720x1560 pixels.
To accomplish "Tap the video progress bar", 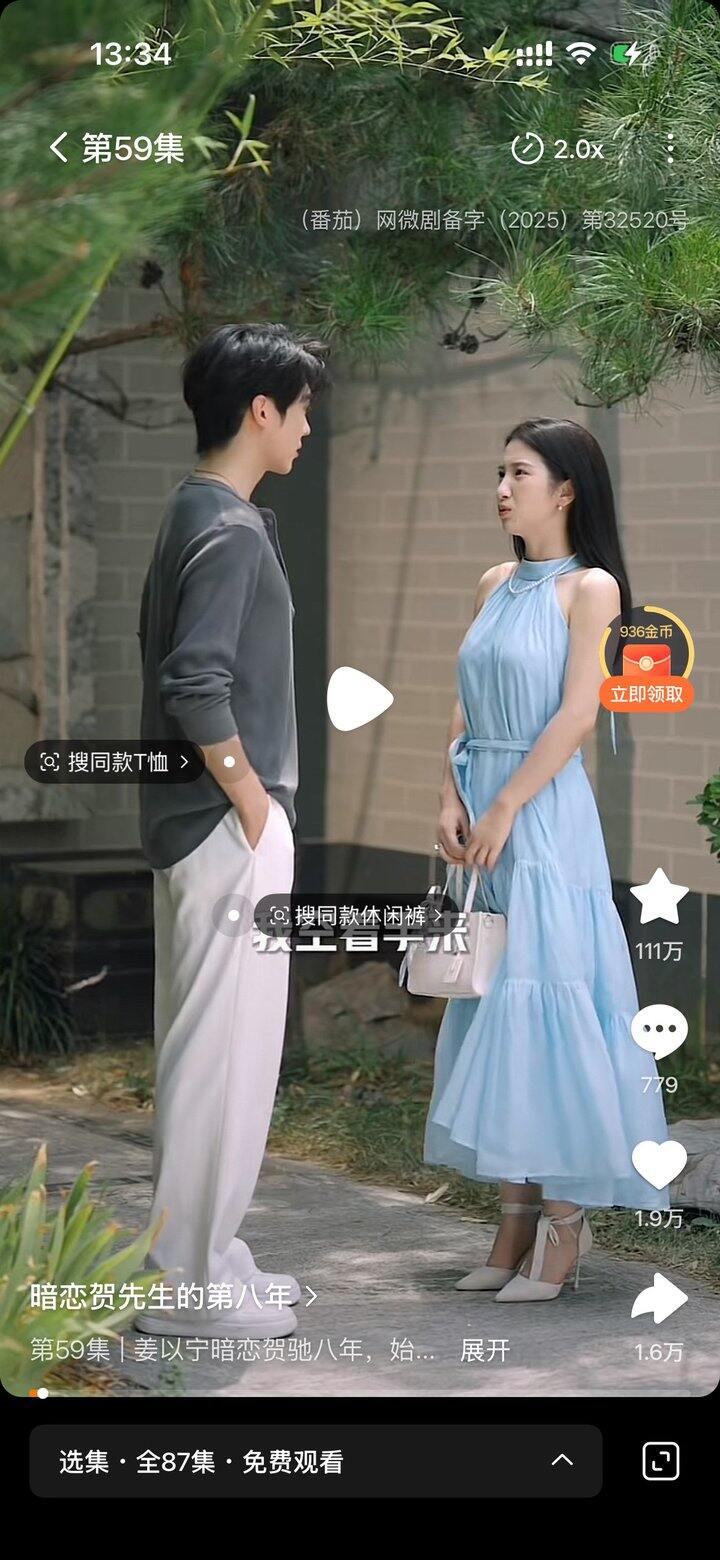I will pyautogui.click(x=360, y=1393).
